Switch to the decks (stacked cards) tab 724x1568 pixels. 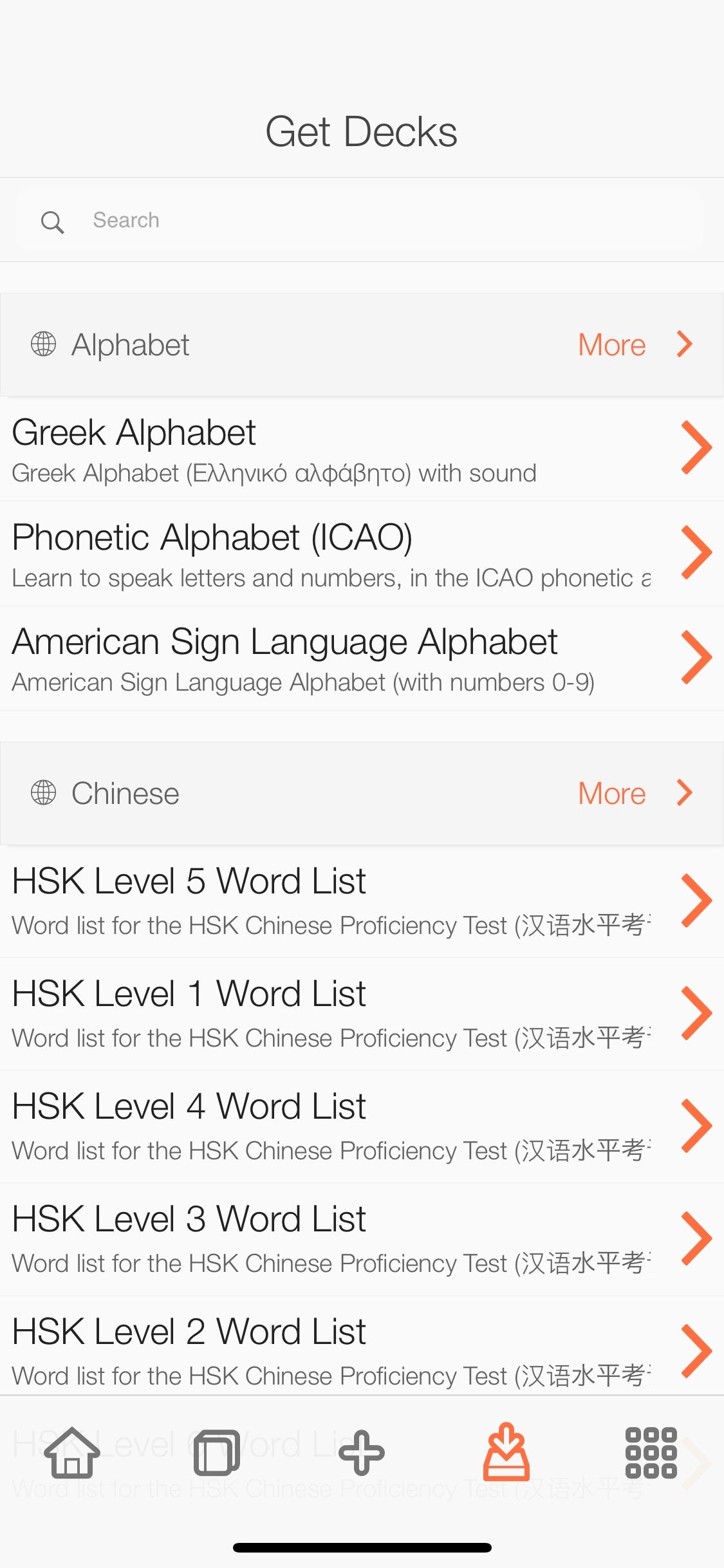pos(217,1453)
